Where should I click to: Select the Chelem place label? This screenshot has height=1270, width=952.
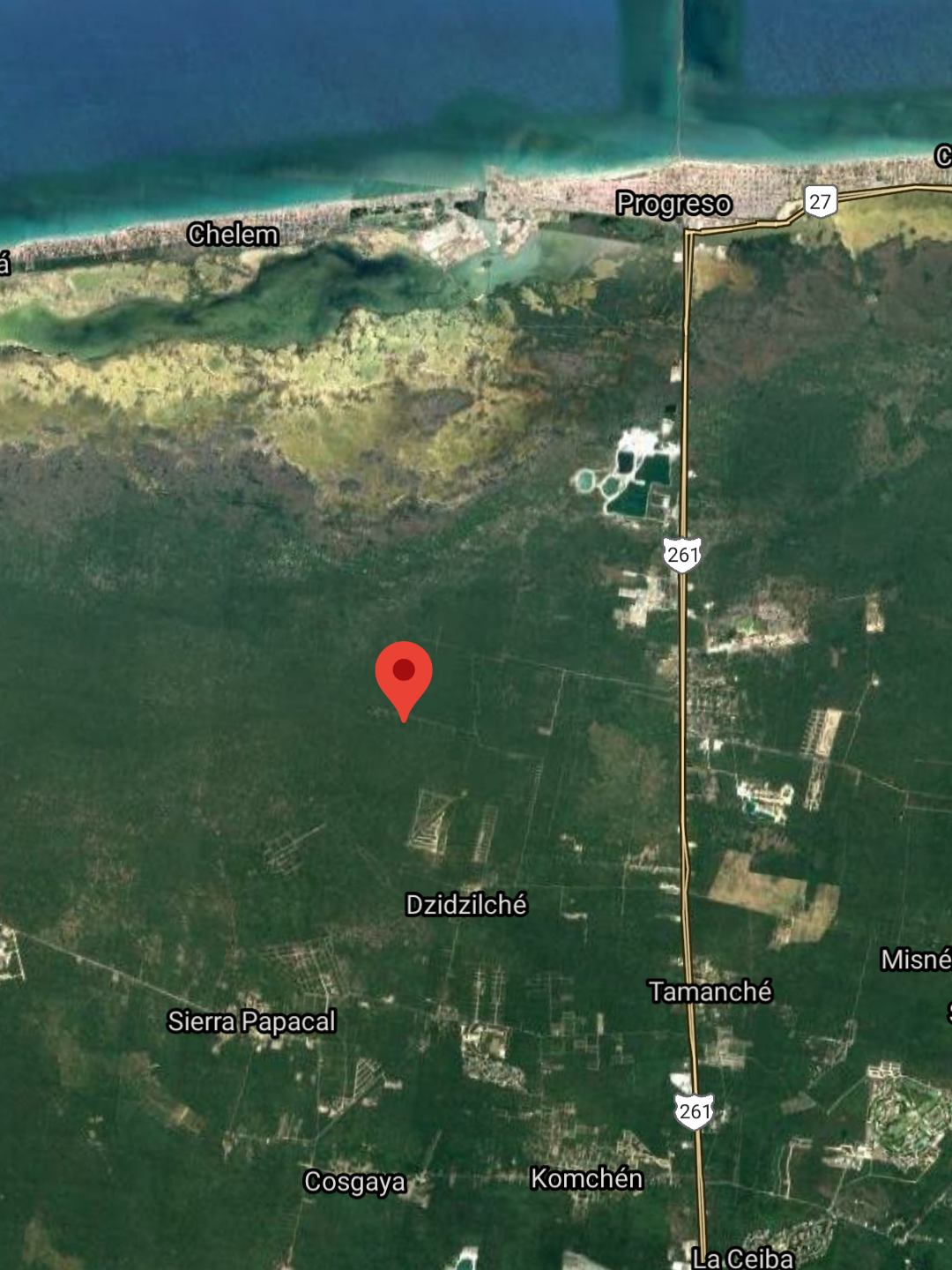click(233, 235)
